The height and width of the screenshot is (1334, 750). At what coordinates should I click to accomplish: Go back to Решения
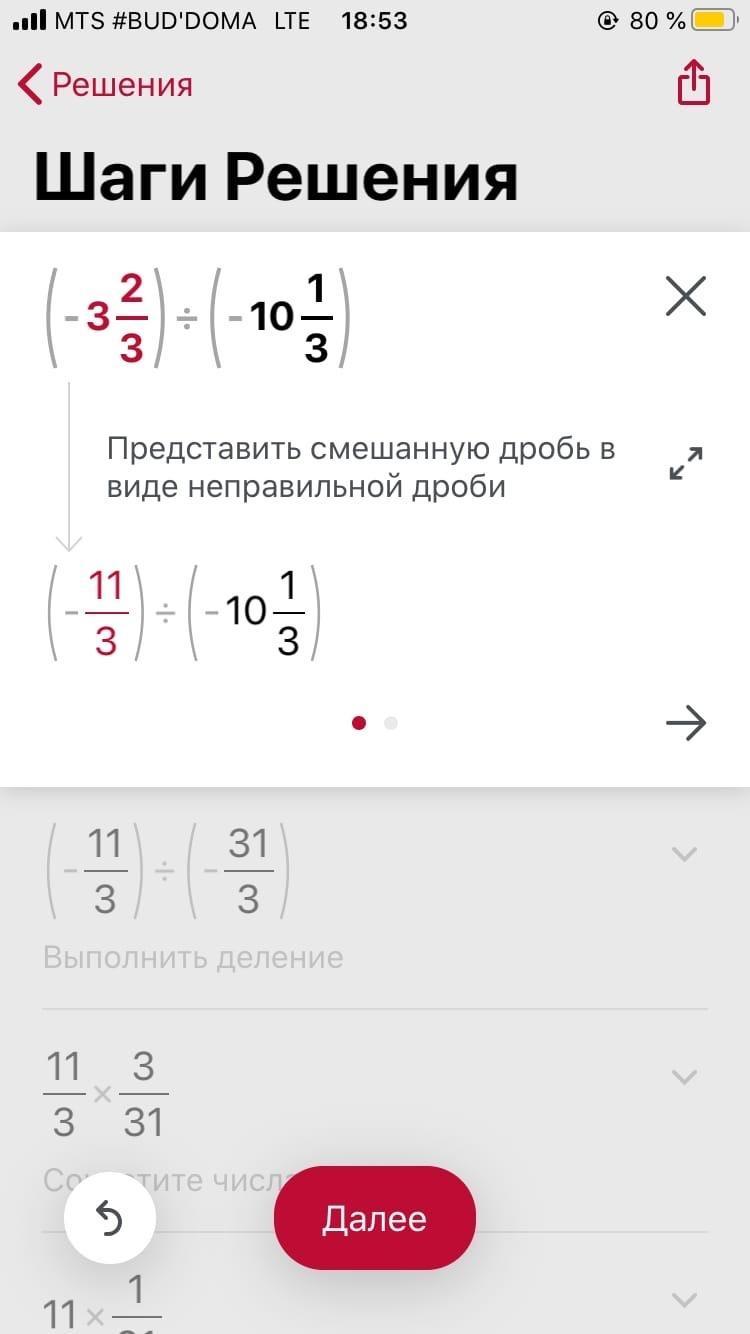pos(105,85)
